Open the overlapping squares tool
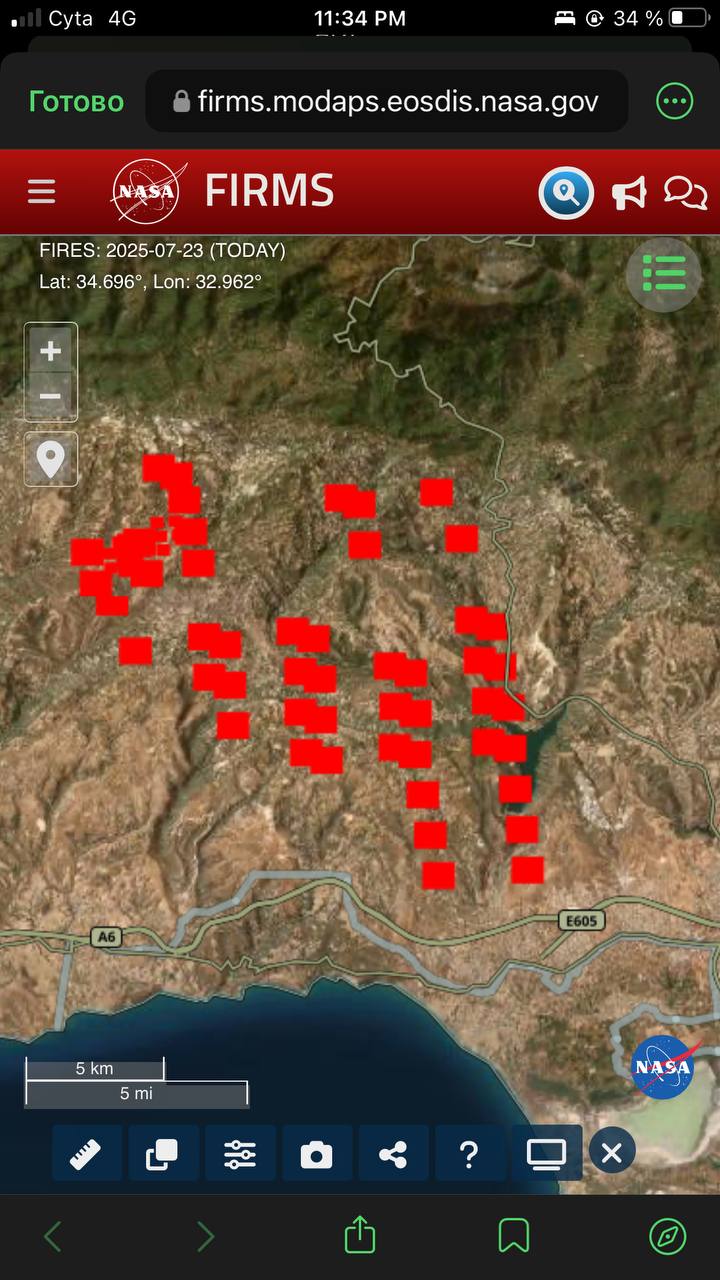 tap(162, 1153)
